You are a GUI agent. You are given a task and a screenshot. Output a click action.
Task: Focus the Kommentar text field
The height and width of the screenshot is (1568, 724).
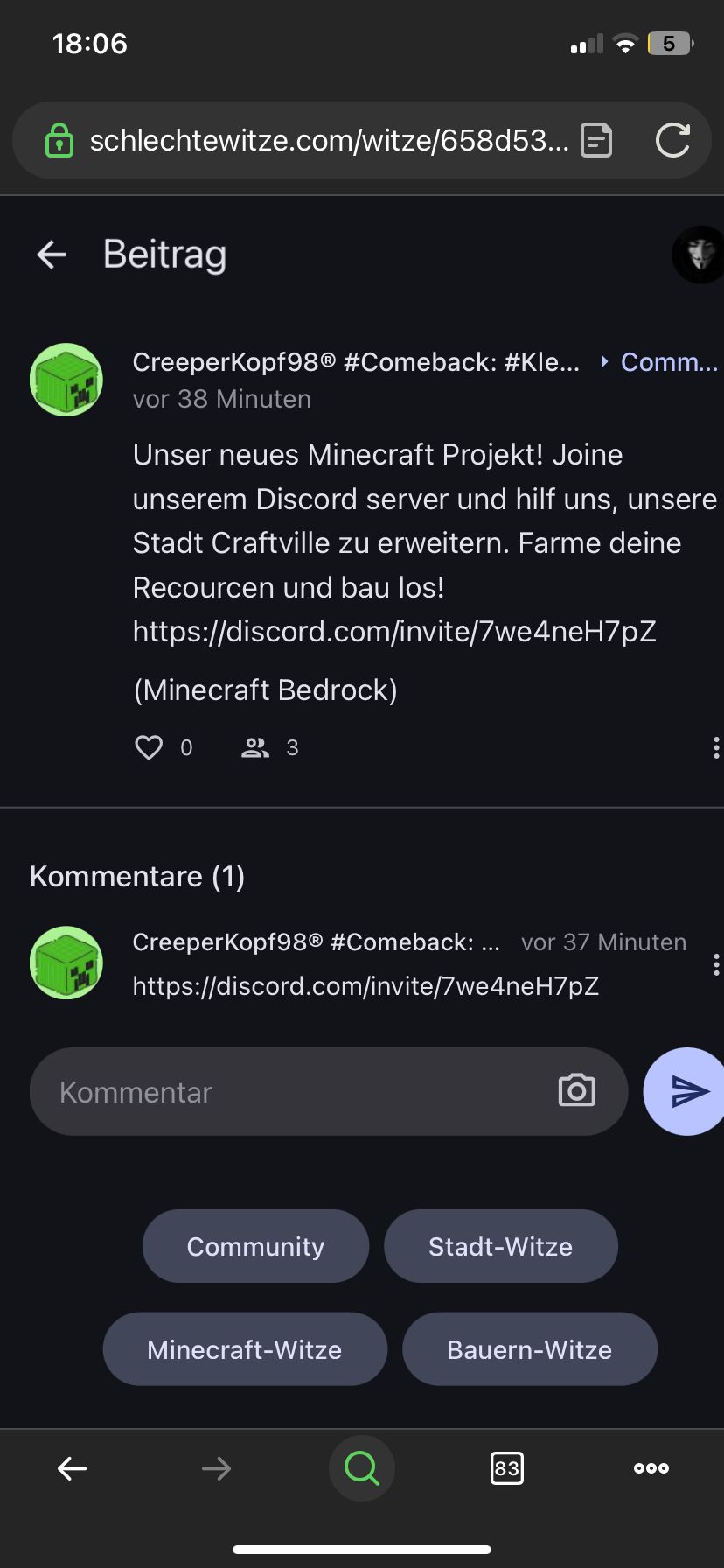(x=297, y=1092)
